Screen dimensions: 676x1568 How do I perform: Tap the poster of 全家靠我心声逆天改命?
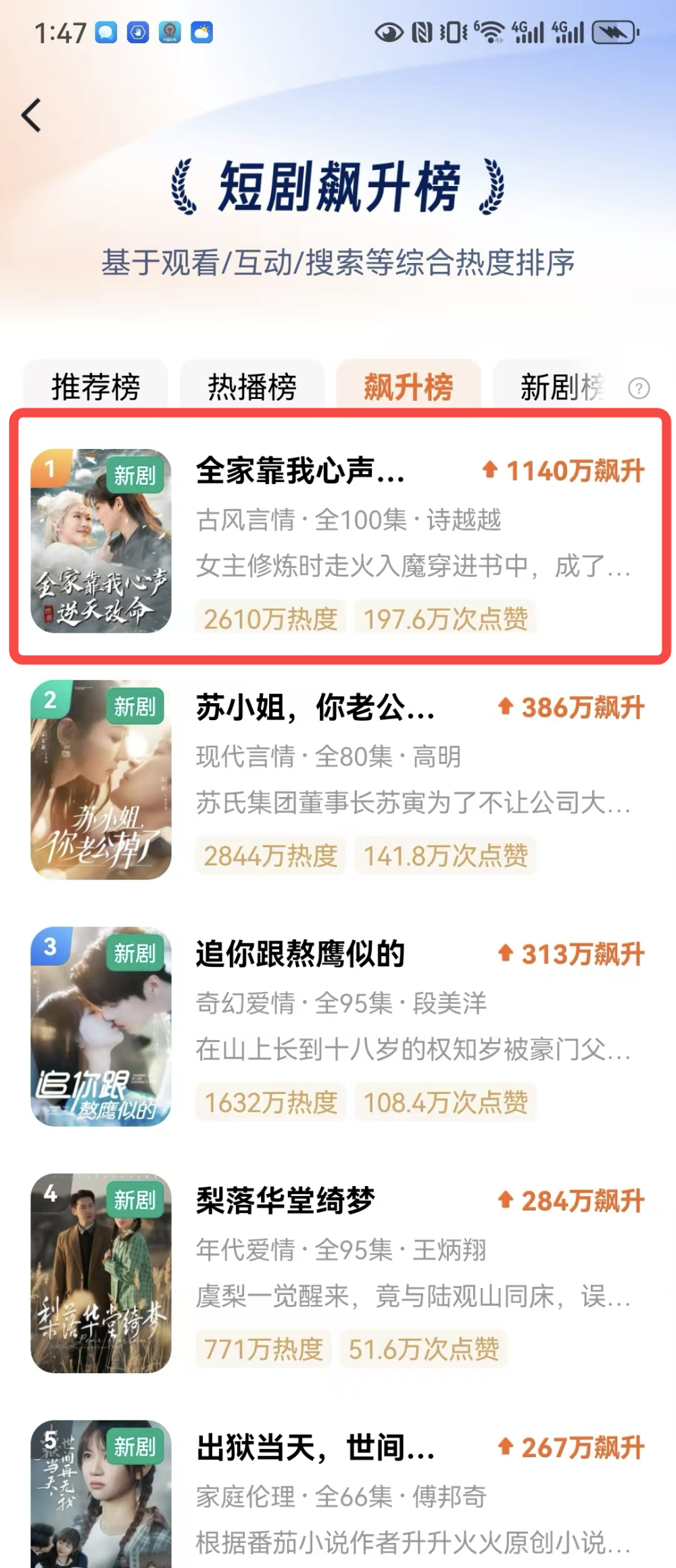click(x=100, y=546)
